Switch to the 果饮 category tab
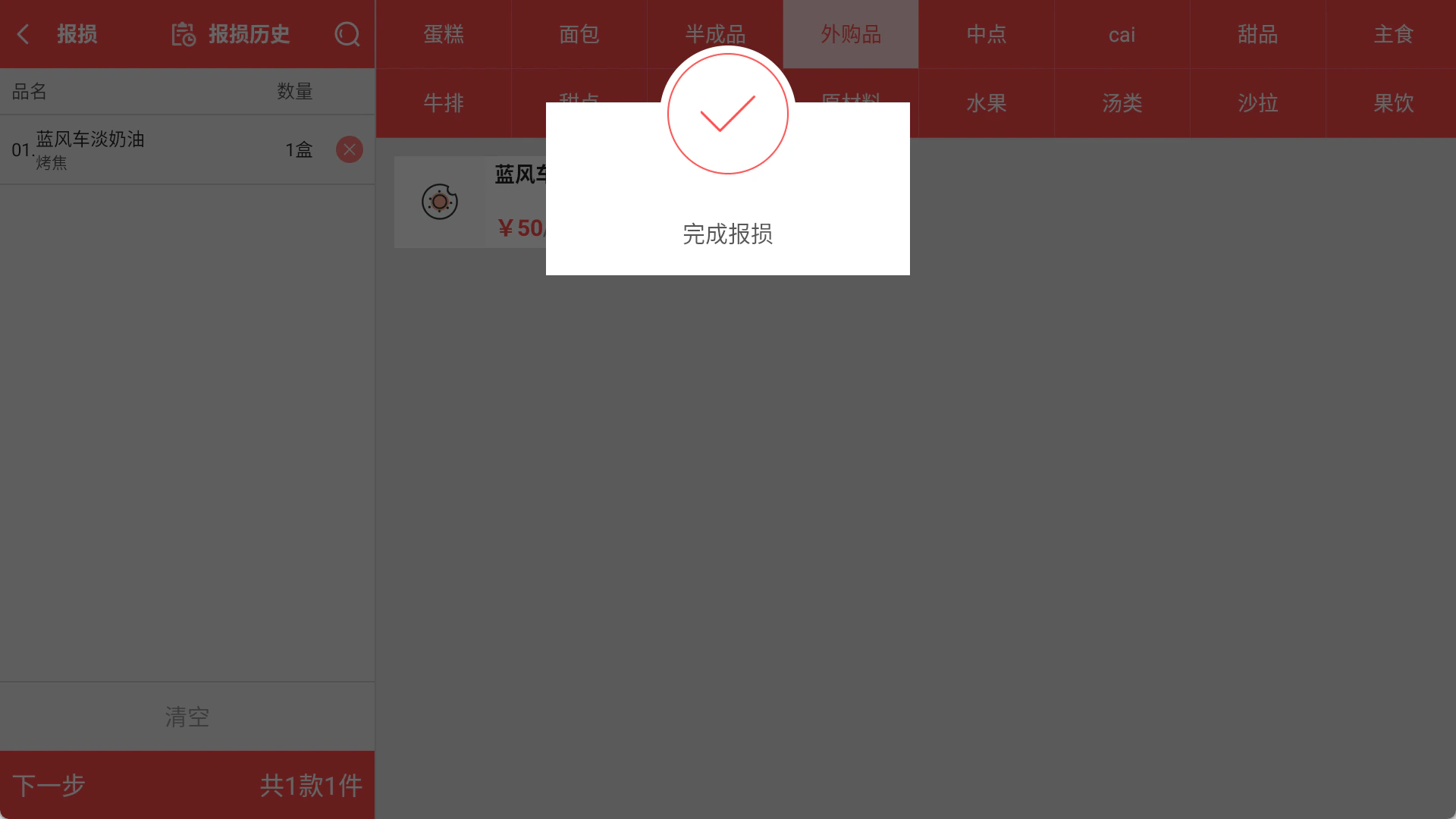Screen dimensions: 1456x819 (1393, 103)
